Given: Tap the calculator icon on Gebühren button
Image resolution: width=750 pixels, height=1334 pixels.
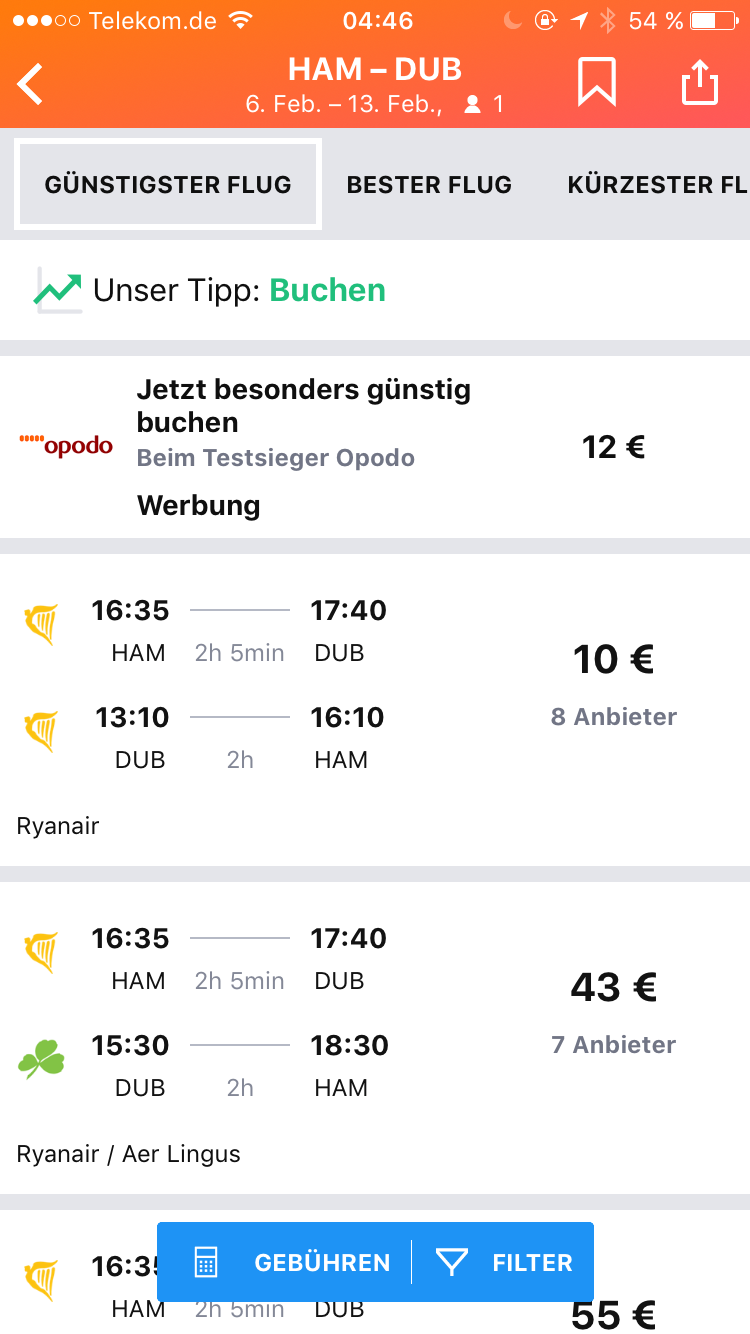Looking at the screenshot, I should 205,1263.
